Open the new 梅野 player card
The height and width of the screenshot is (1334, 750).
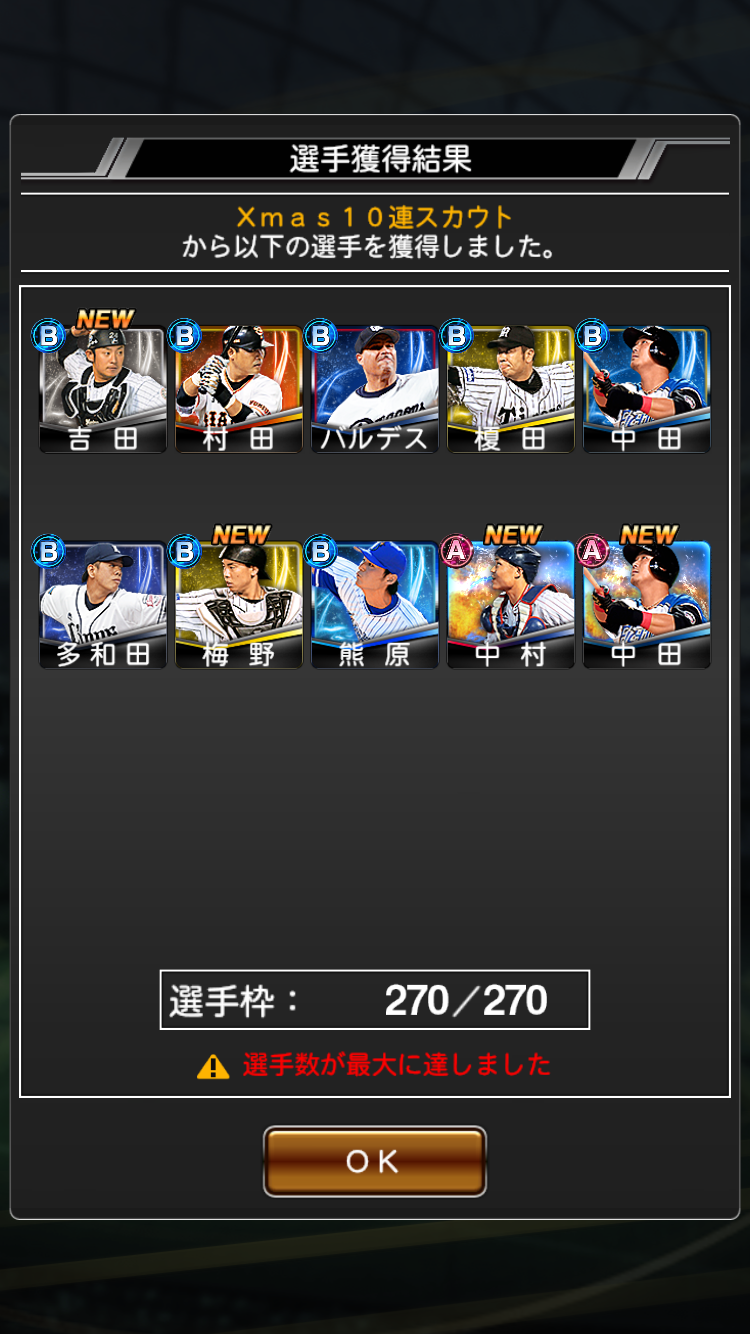[239, 605]
